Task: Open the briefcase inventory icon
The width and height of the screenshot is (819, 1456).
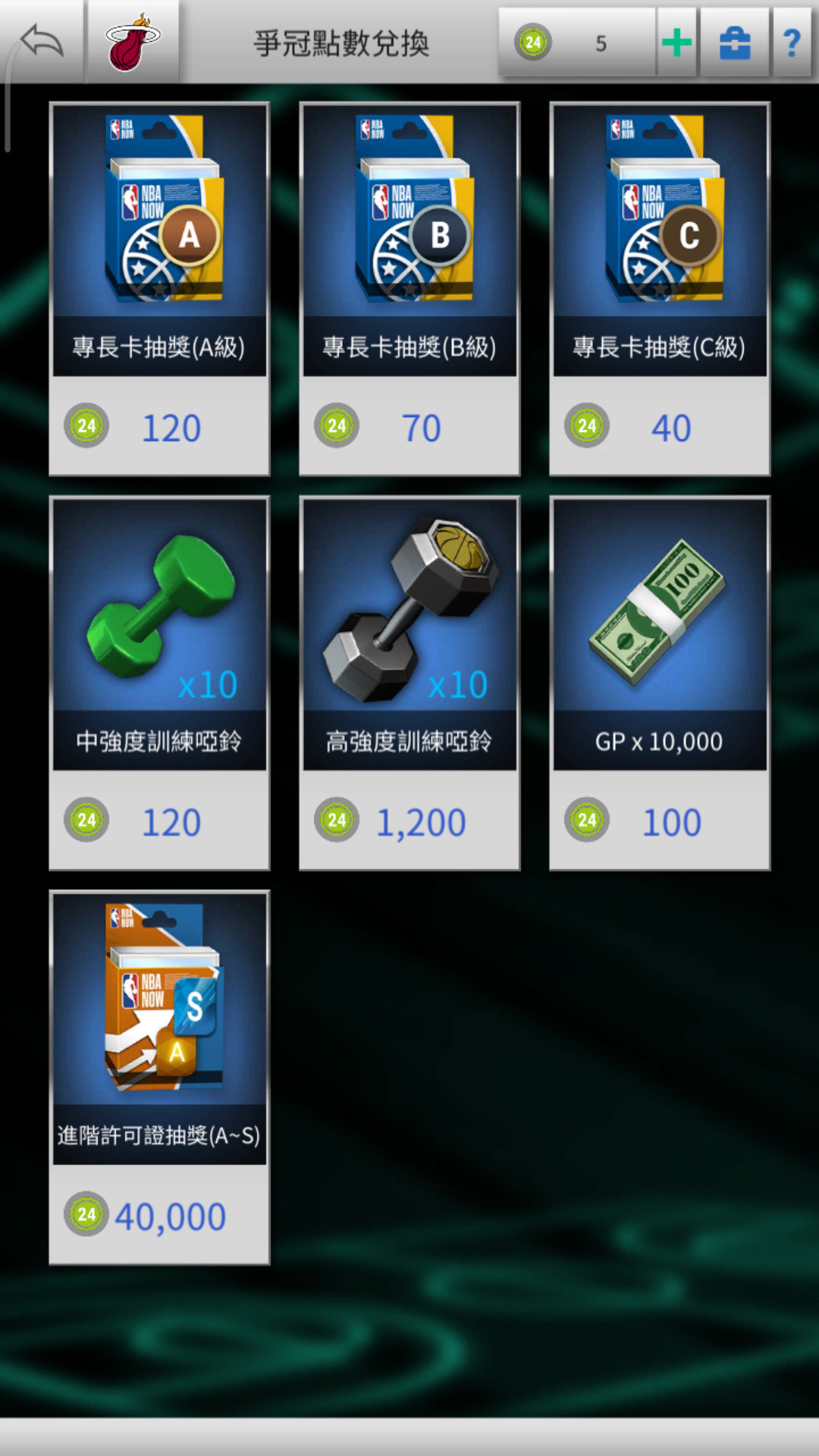Action: coord(734,42)
